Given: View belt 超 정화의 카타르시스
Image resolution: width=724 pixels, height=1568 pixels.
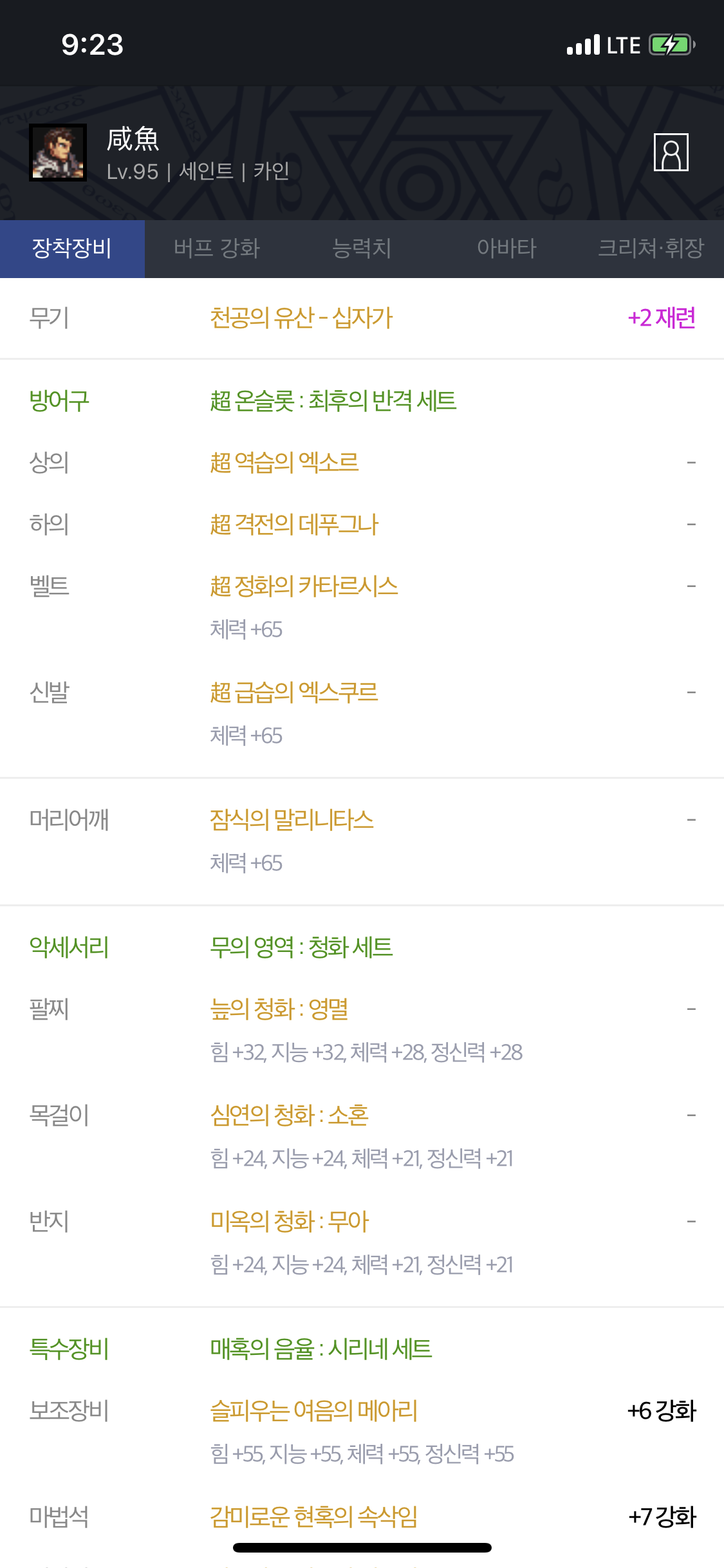Looking at the screenshot, I should (x=304, y=586).
